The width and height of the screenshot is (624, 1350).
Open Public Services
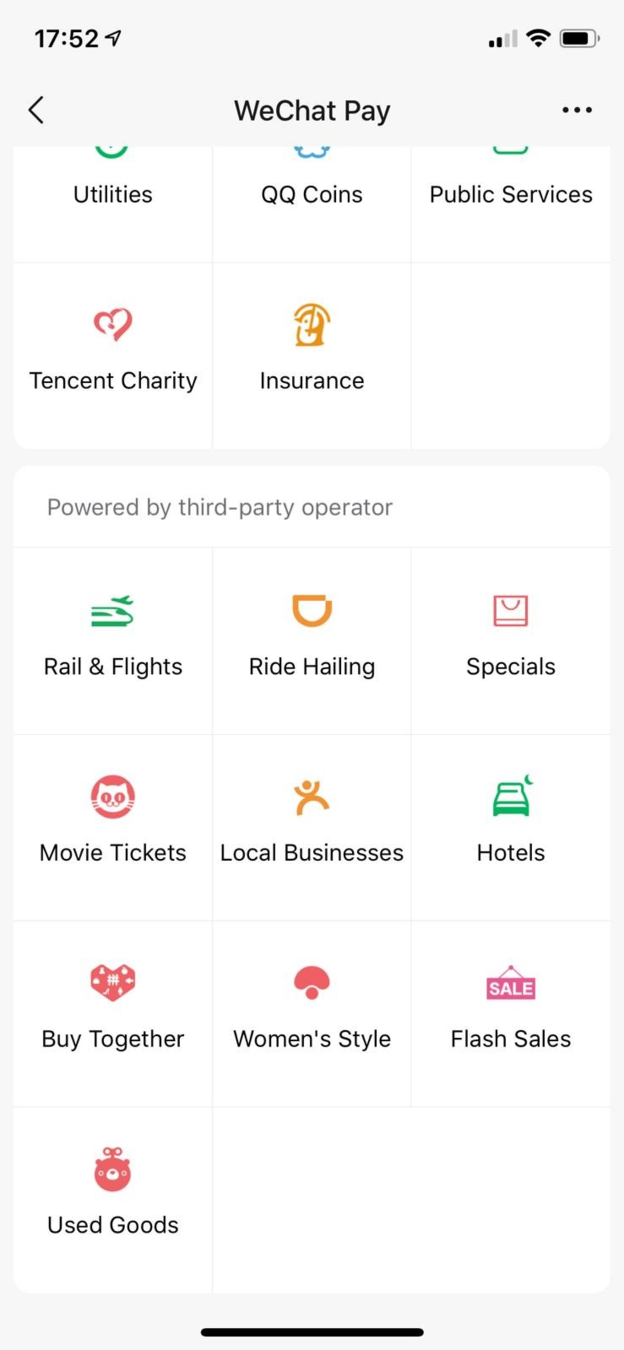pos(510,193)
